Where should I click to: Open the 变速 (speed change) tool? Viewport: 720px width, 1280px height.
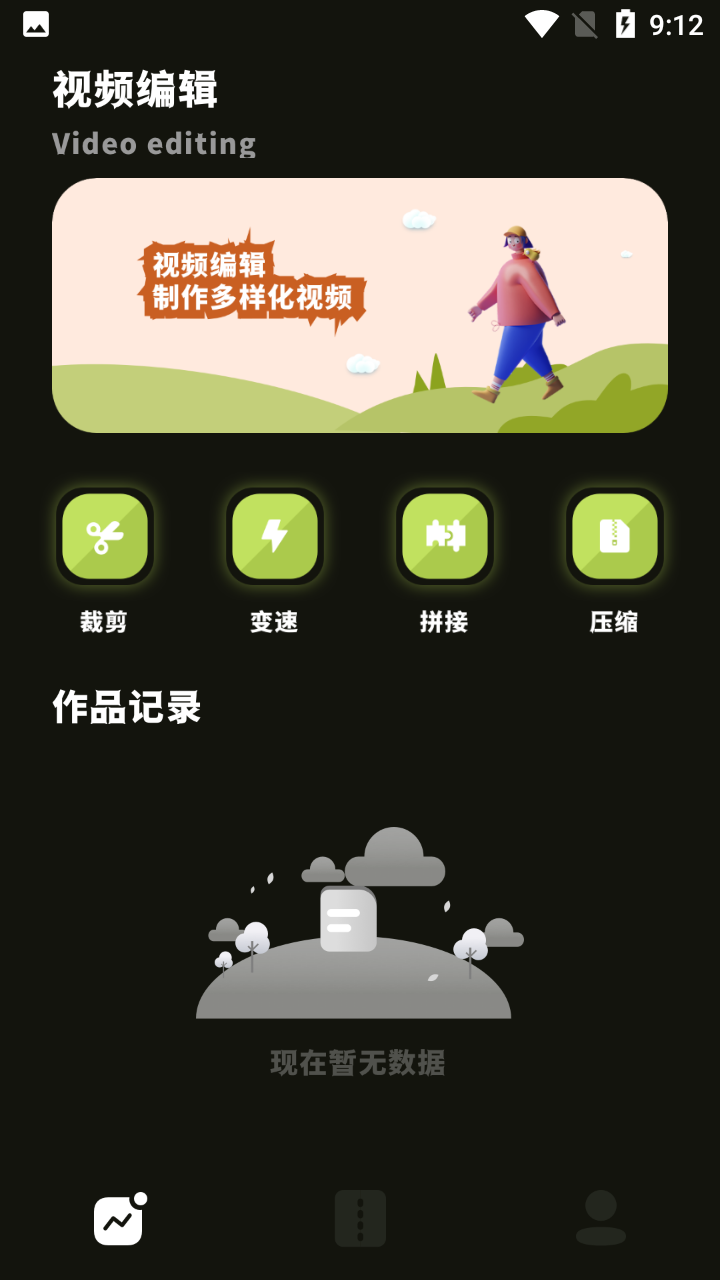[x=275, y=536]
